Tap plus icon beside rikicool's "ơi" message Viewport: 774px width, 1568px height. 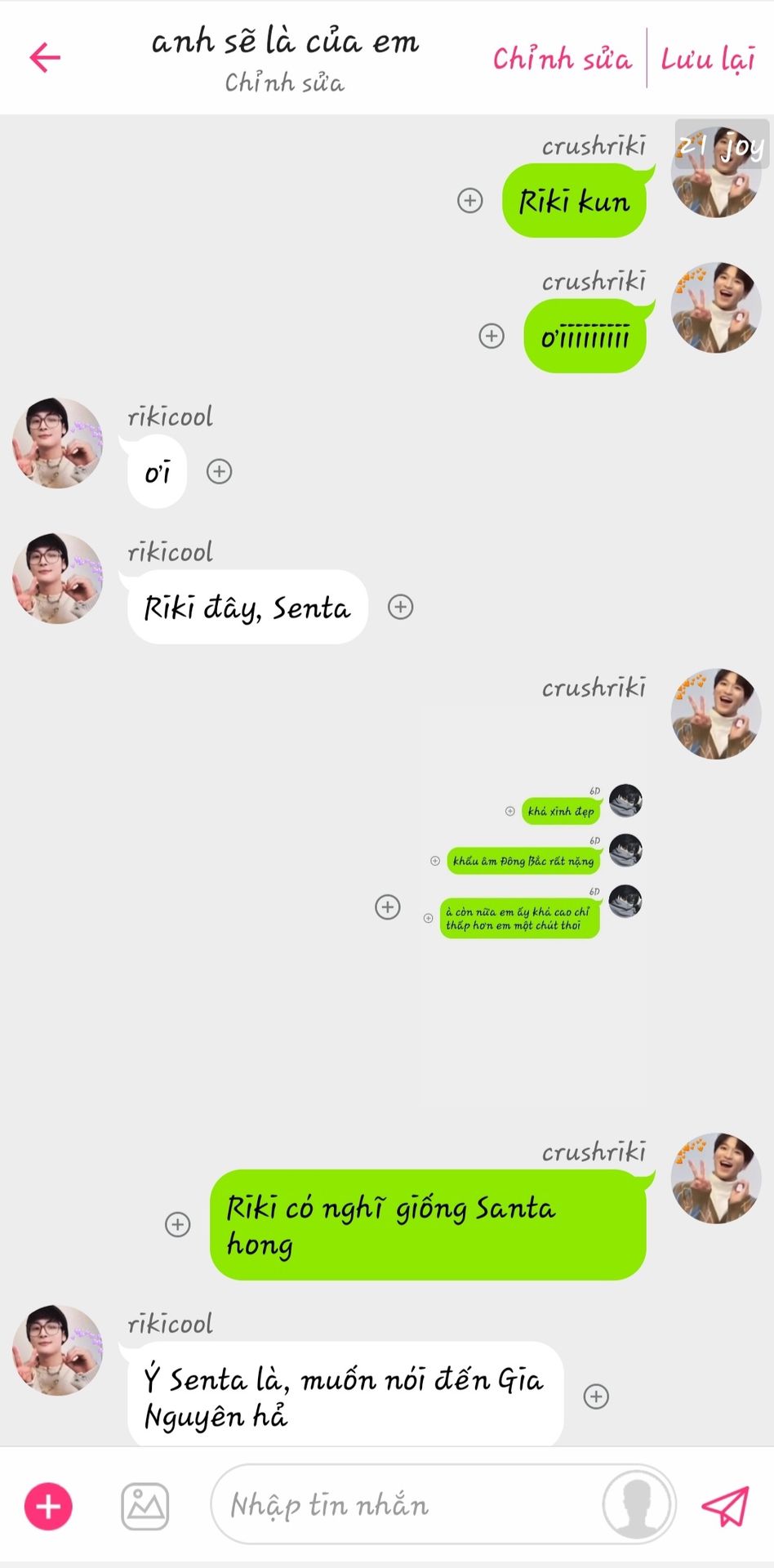click(x=219, y=471)
